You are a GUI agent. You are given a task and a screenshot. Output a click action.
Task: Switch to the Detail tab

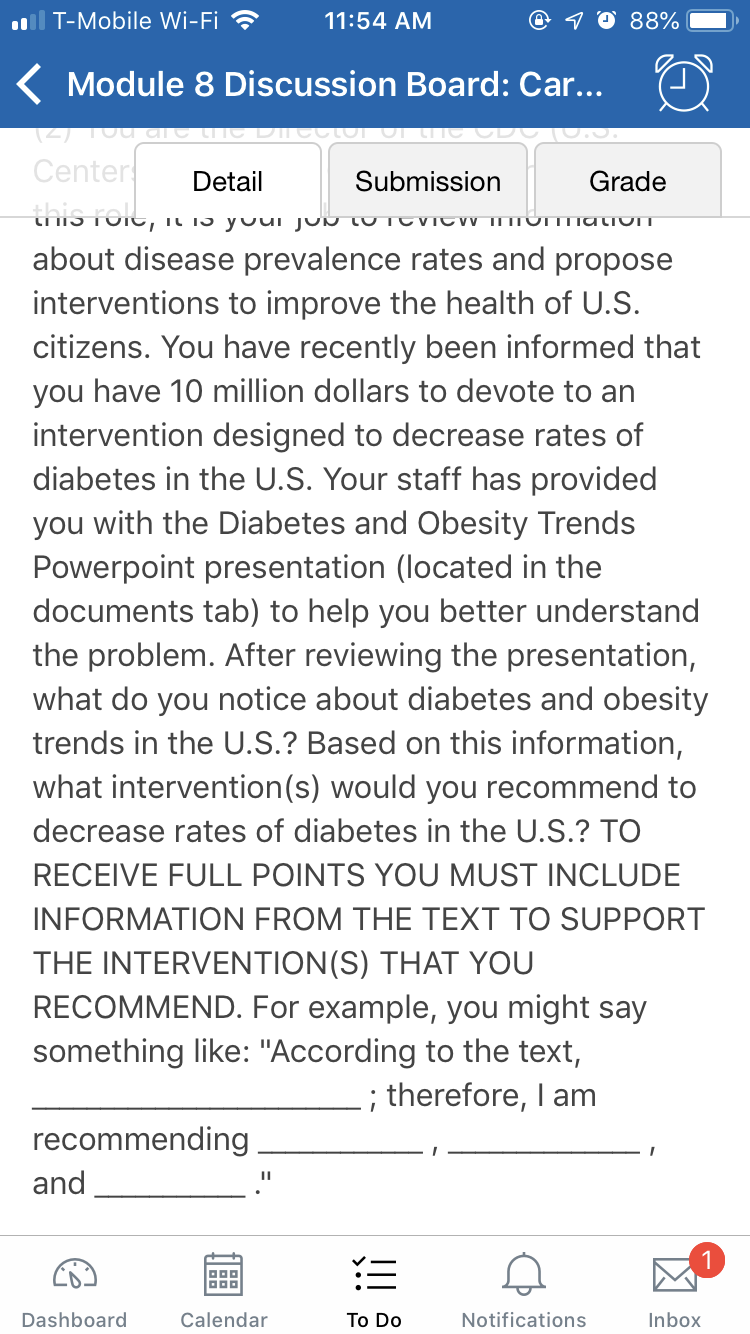(x=227, y=181)
